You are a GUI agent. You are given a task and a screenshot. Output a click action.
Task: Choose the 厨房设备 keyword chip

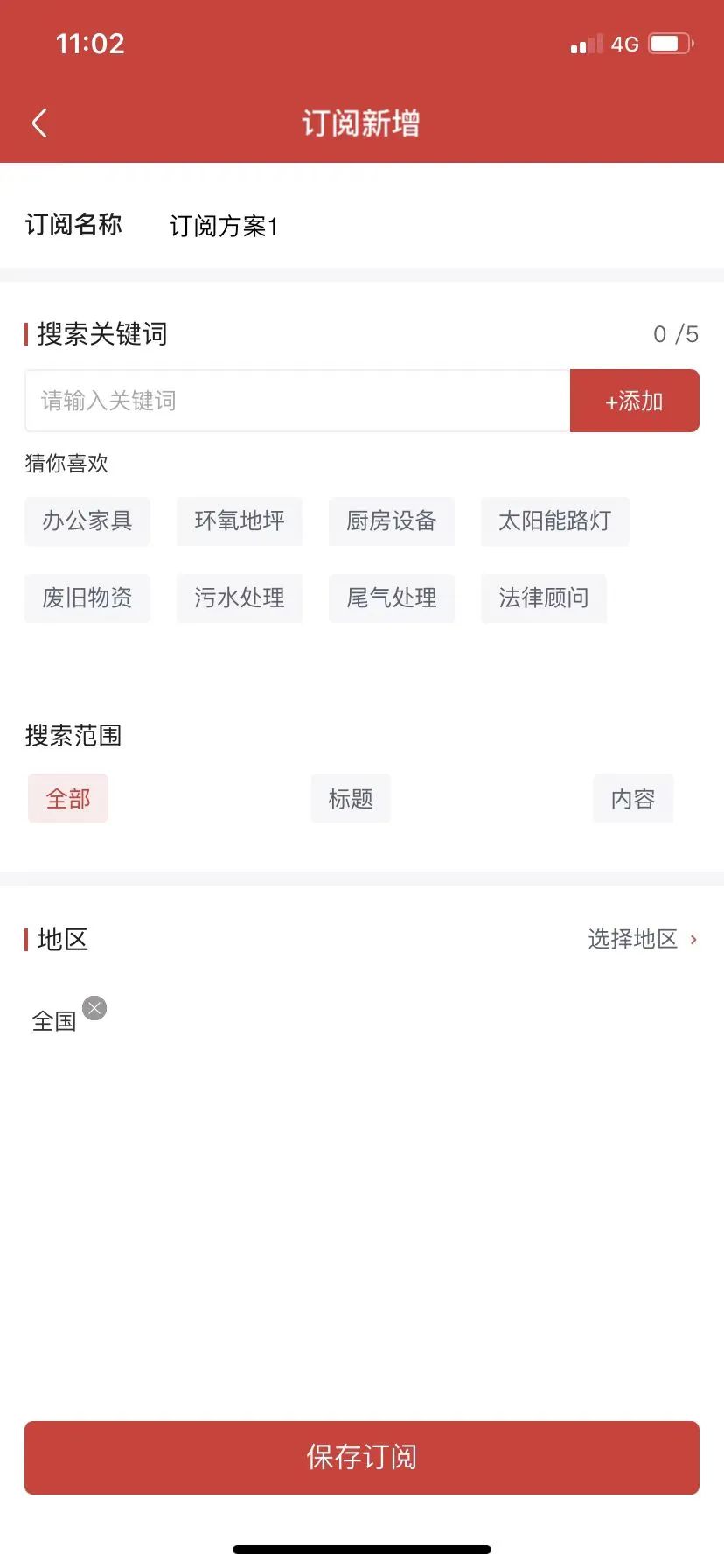pyautogui.click(x=391, y=521)
